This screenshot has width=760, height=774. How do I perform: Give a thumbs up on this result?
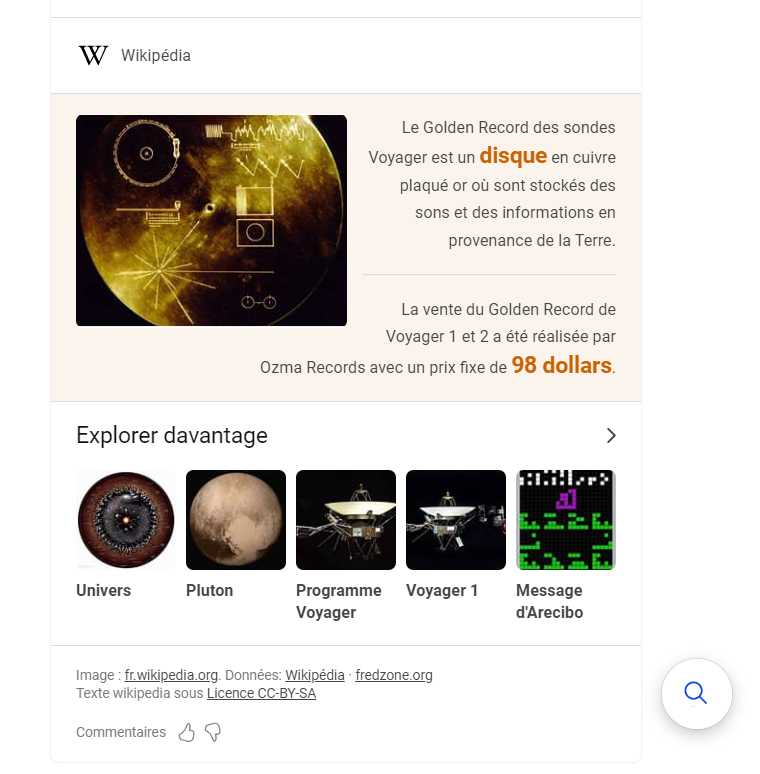click(187, 733)
